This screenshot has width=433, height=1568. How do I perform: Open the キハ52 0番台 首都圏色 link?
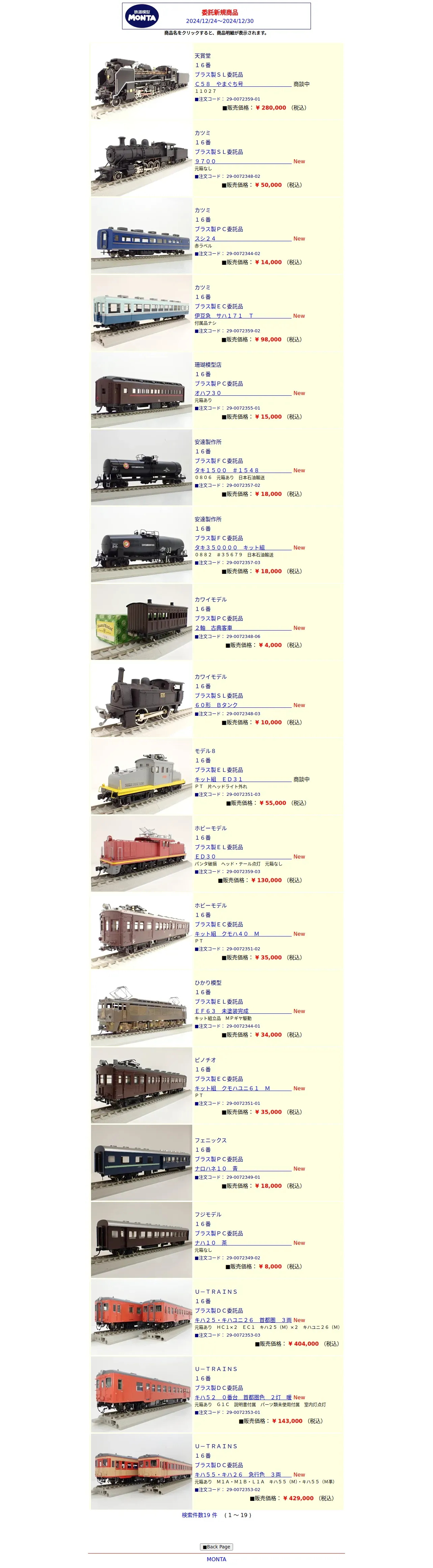pyautogui.click(x=243, y=1398)
